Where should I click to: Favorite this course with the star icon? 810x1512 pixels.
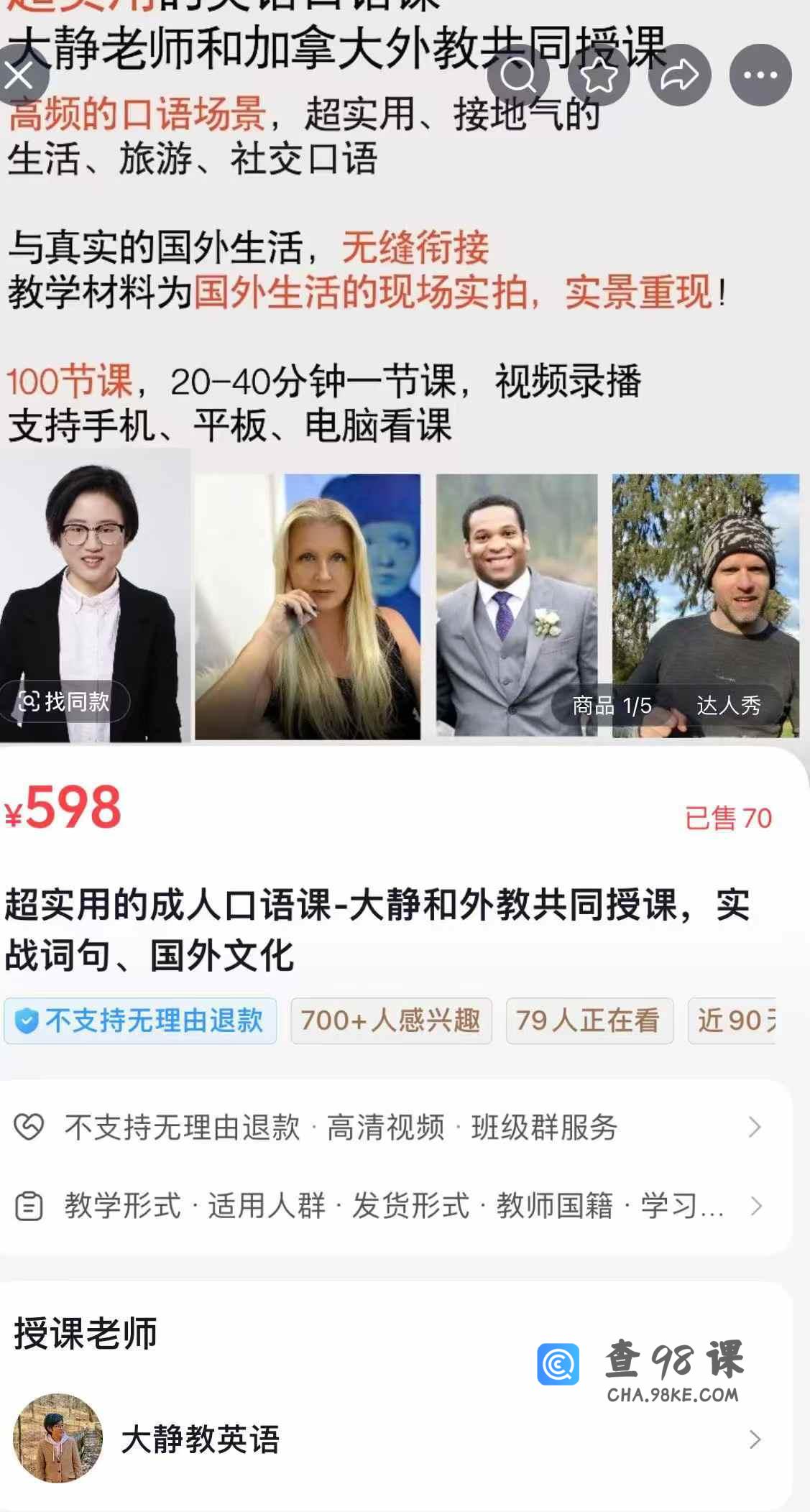tap(599, 75)
